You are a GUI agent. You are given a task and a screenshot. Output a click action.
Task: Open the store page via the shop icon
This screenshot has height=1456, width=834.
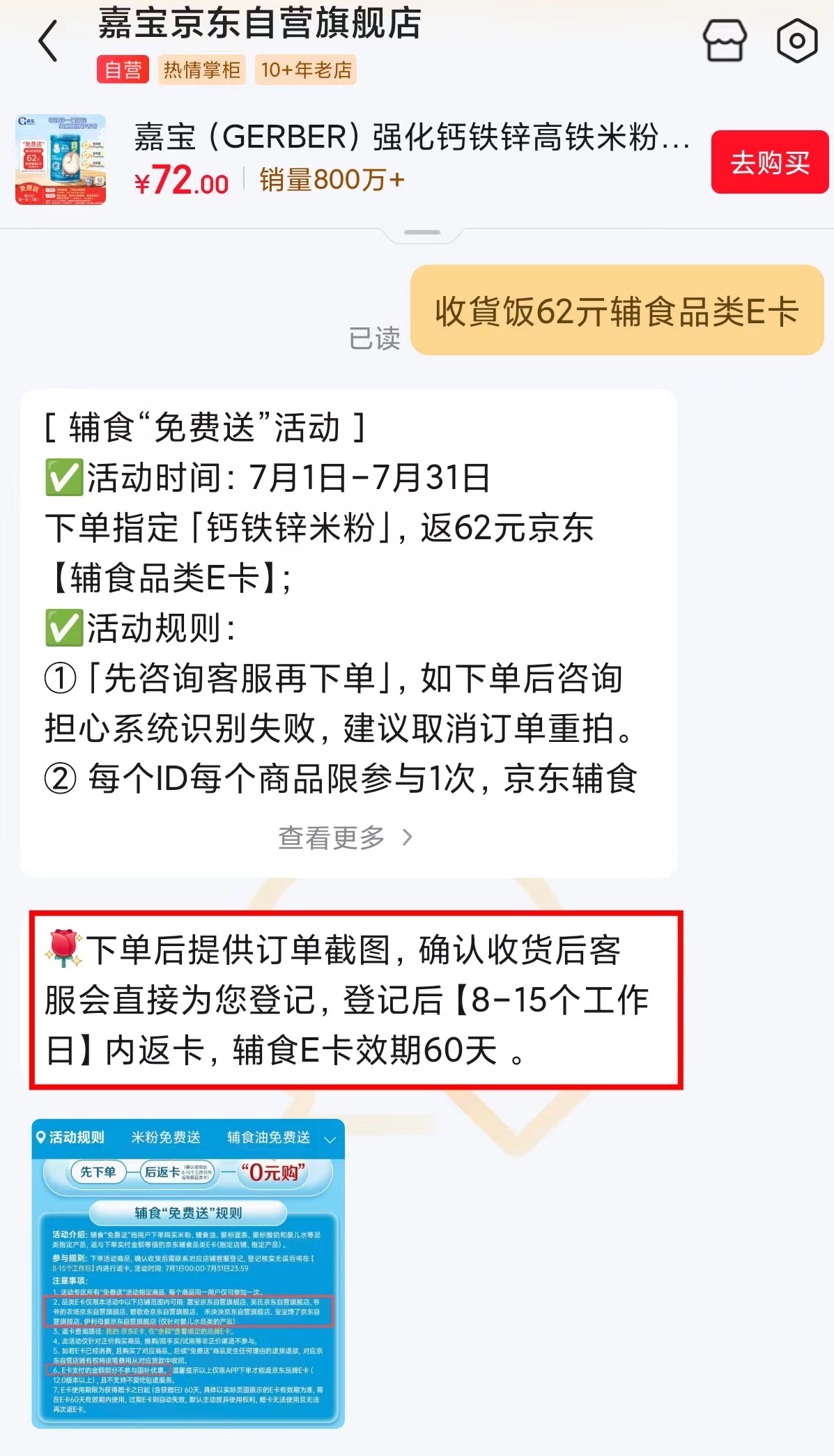(x=725, y=40)
